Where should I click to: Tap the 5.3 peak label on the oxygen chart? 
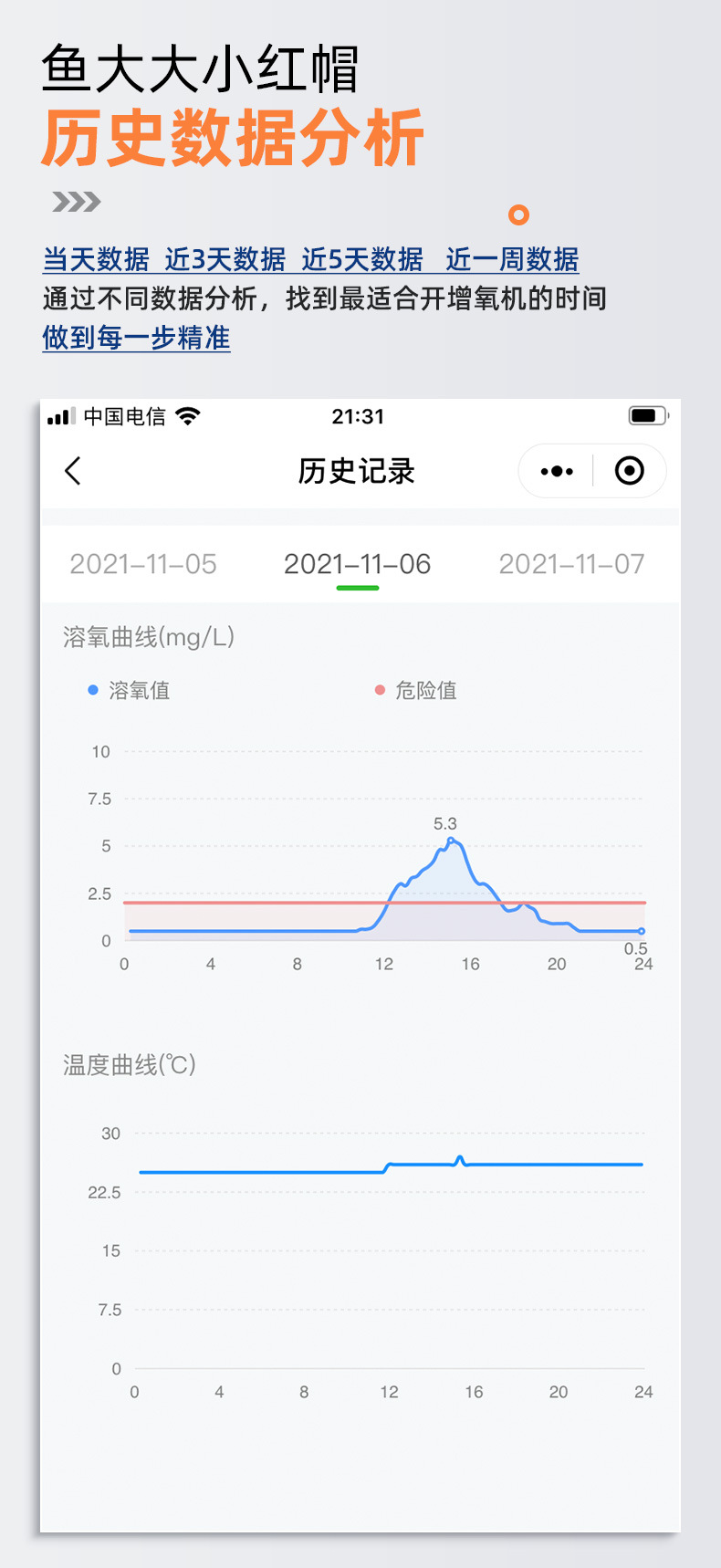[446, 823]
